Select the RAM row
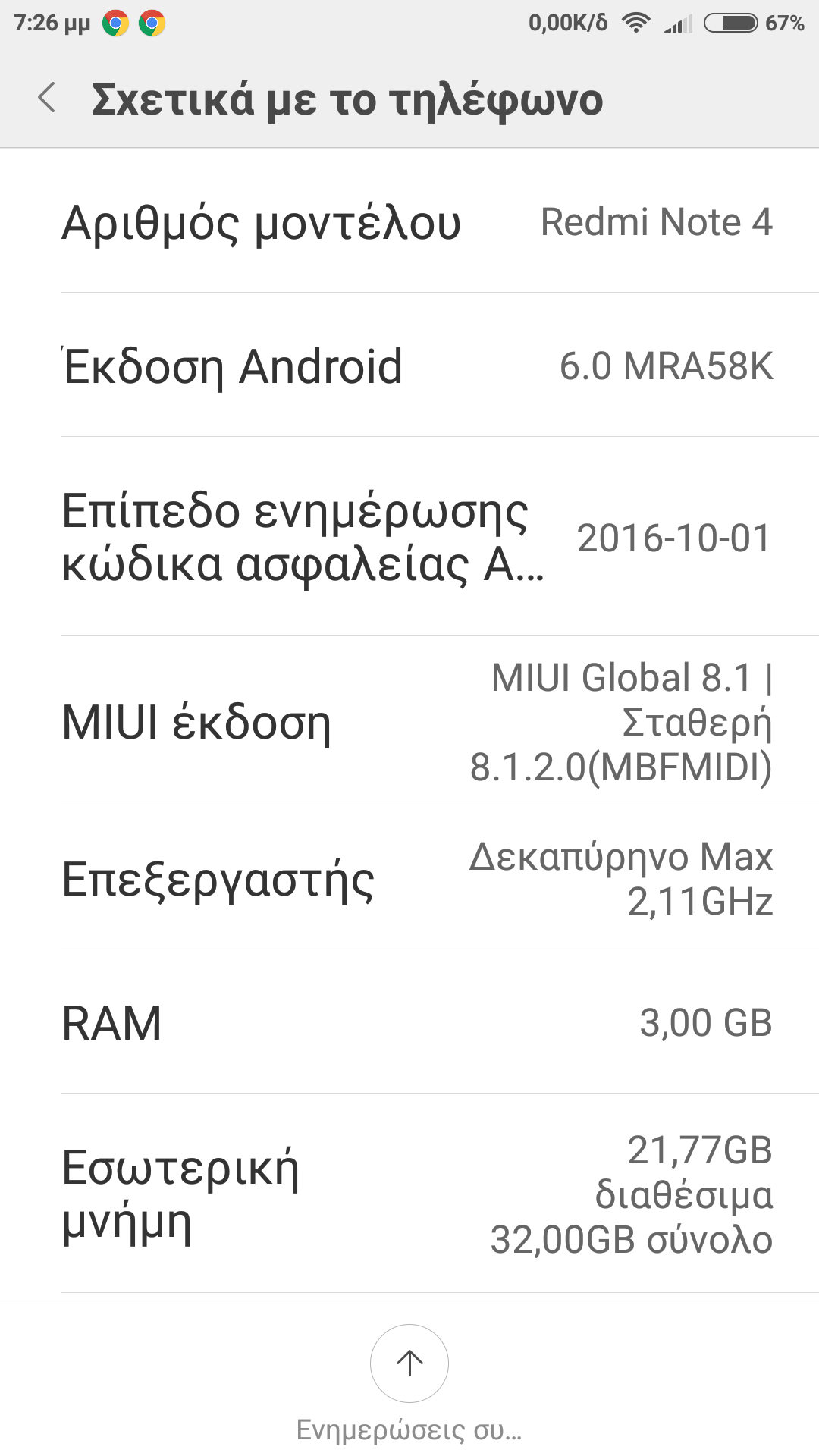Screen dimensions: 819x1456 (x=409, y=1022)
